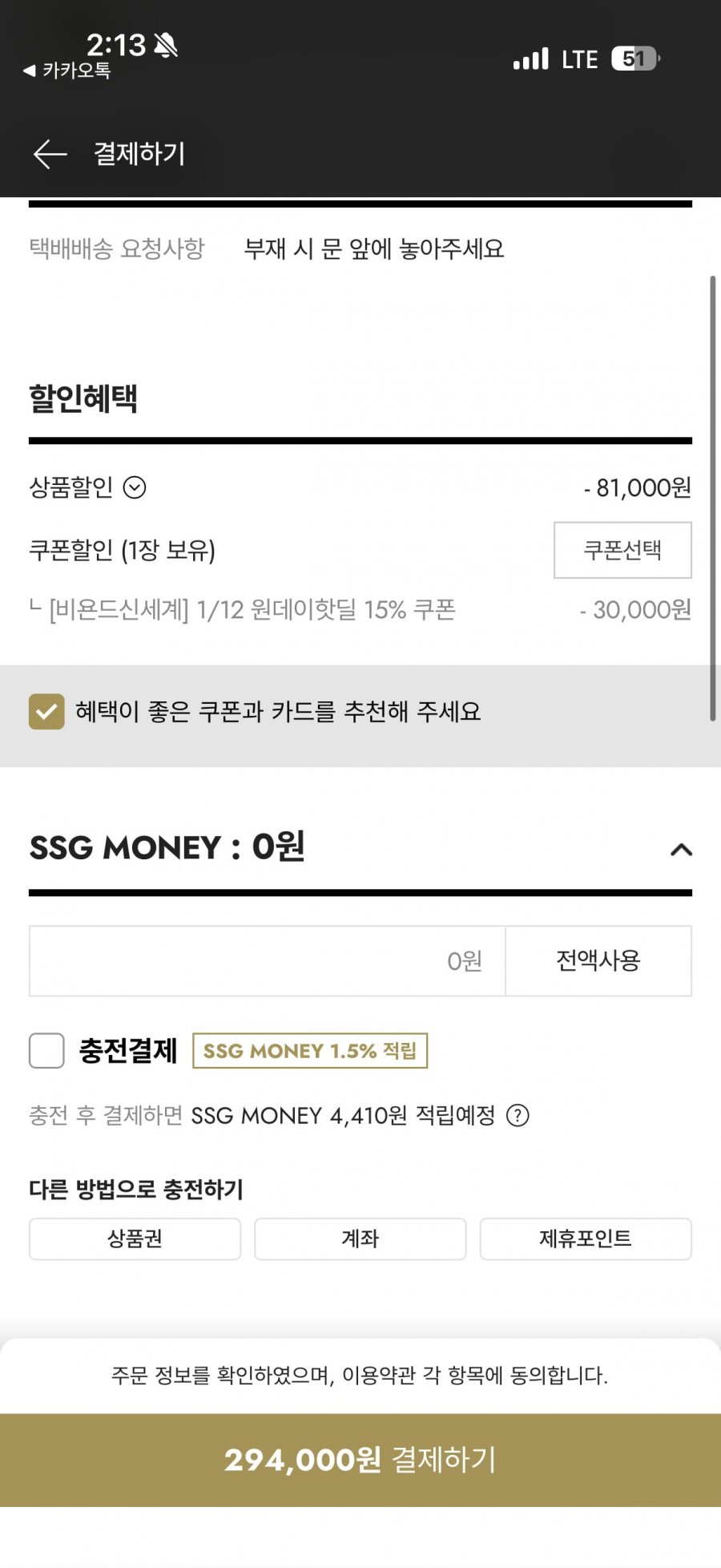Screen dimensions: 721x1568
Task: Pay 294,000원 with the 결제하기 button
Action: [360, 1460]
